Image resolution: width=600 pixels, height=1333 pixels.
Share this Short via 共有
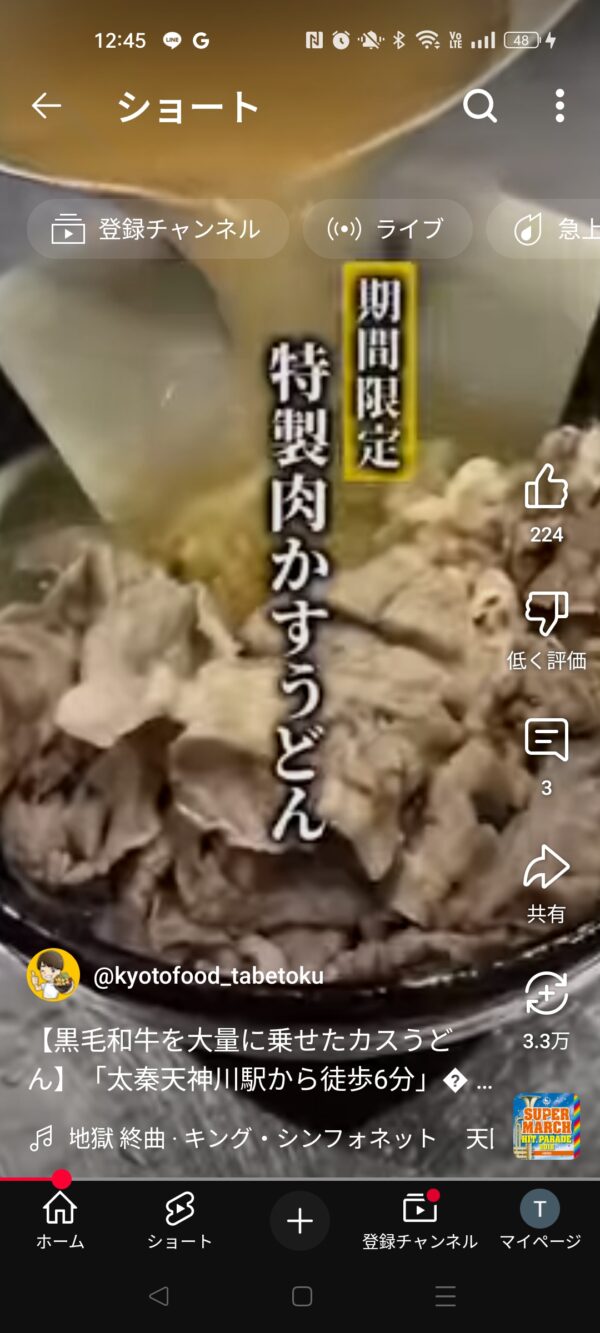click(x=546, y=868)
